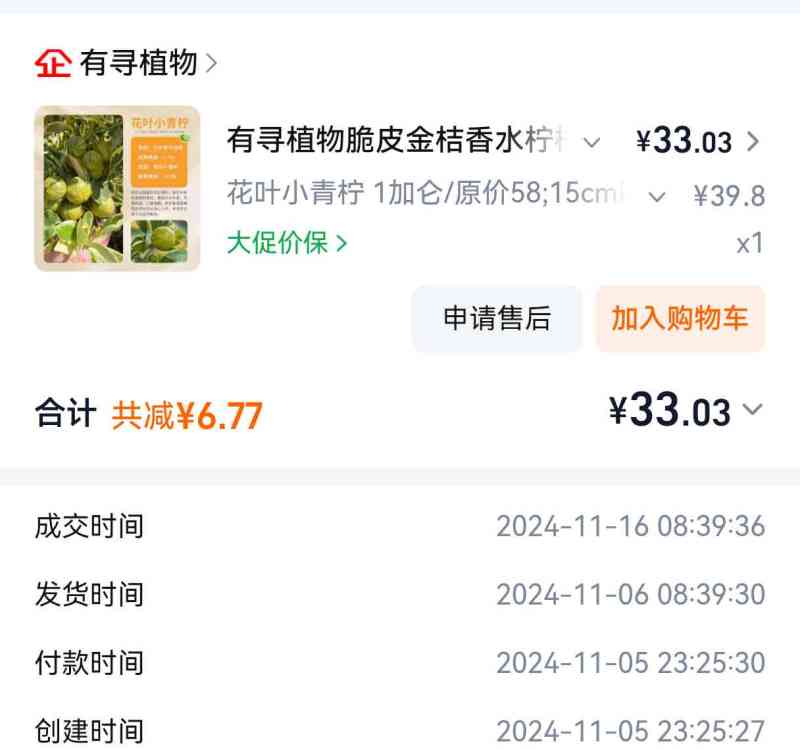View price details via ¥33.03 arrow
This screenshot has height=750, width=800.
(x=753, y=141)
